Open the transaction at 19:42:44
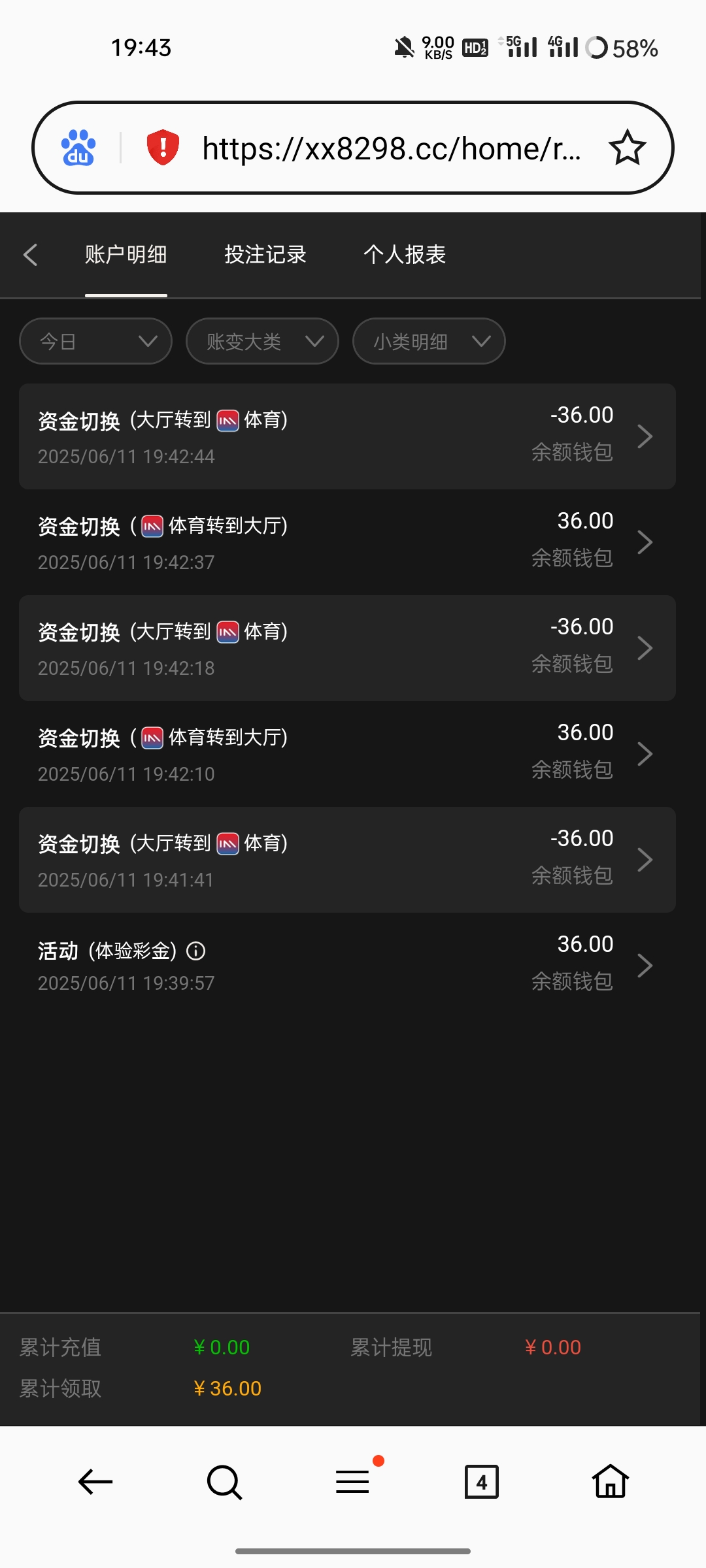 pyautogui.click(x=347, y=436)
